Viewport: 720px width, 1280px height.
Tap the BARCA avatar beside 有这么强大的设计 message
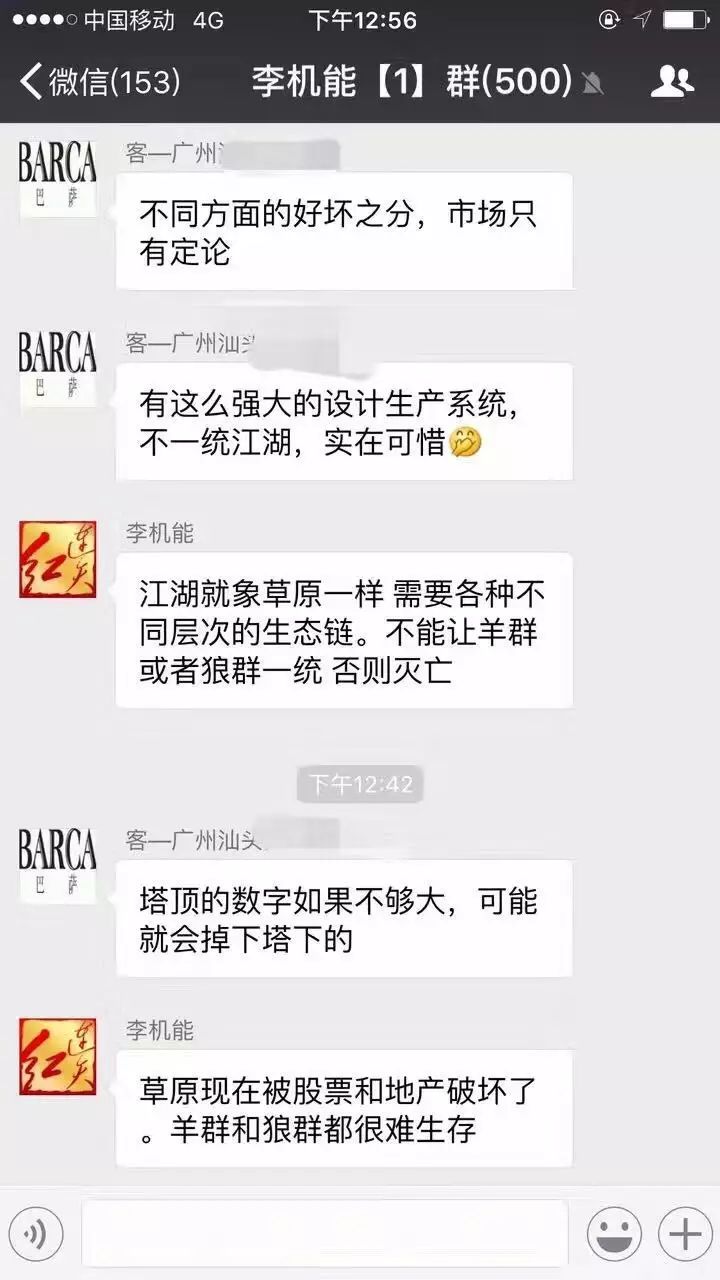(x=58, y=368)
